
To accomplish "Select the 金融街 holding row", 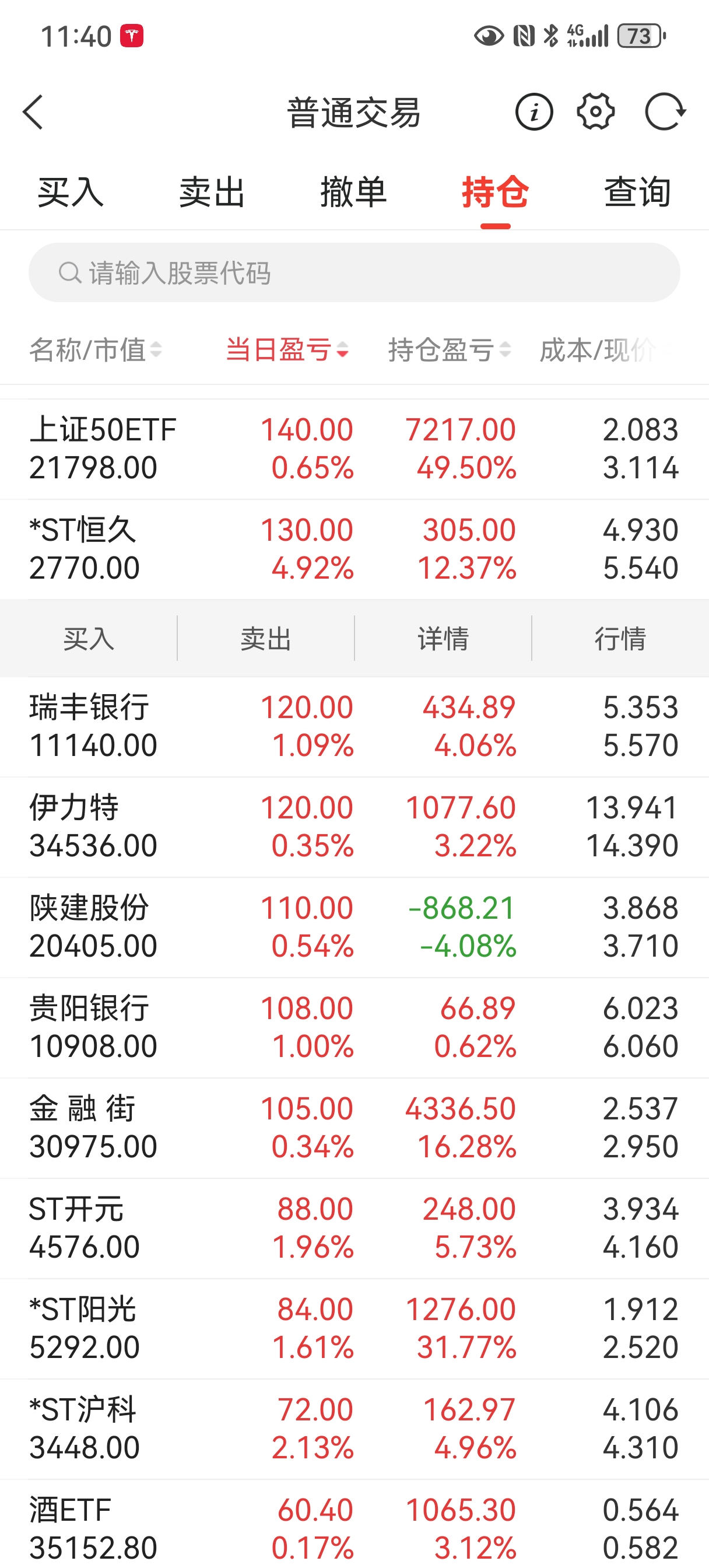I will tap(354, 1128).
